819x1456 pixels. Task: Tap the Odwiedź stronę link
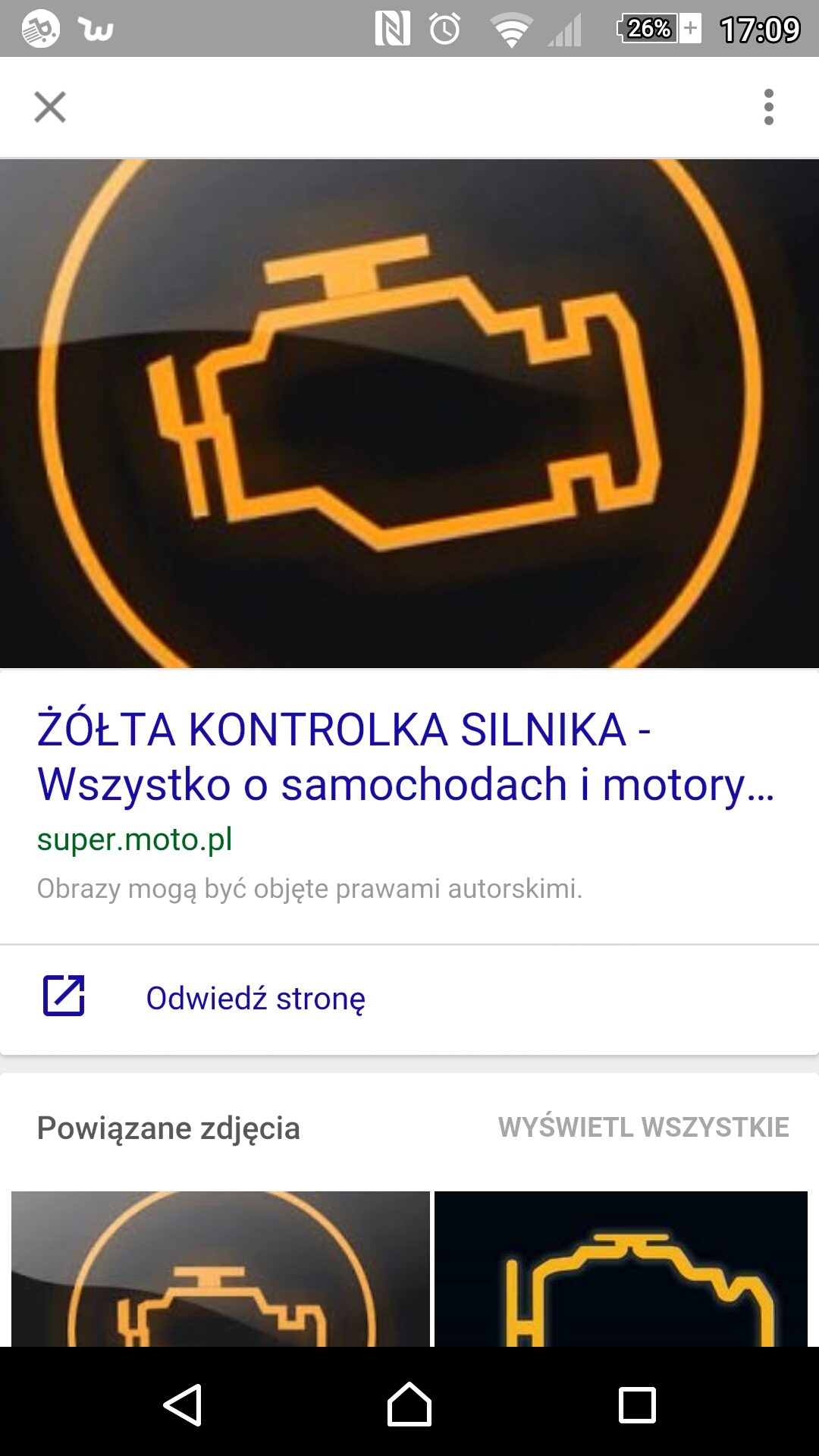point(256,999)
